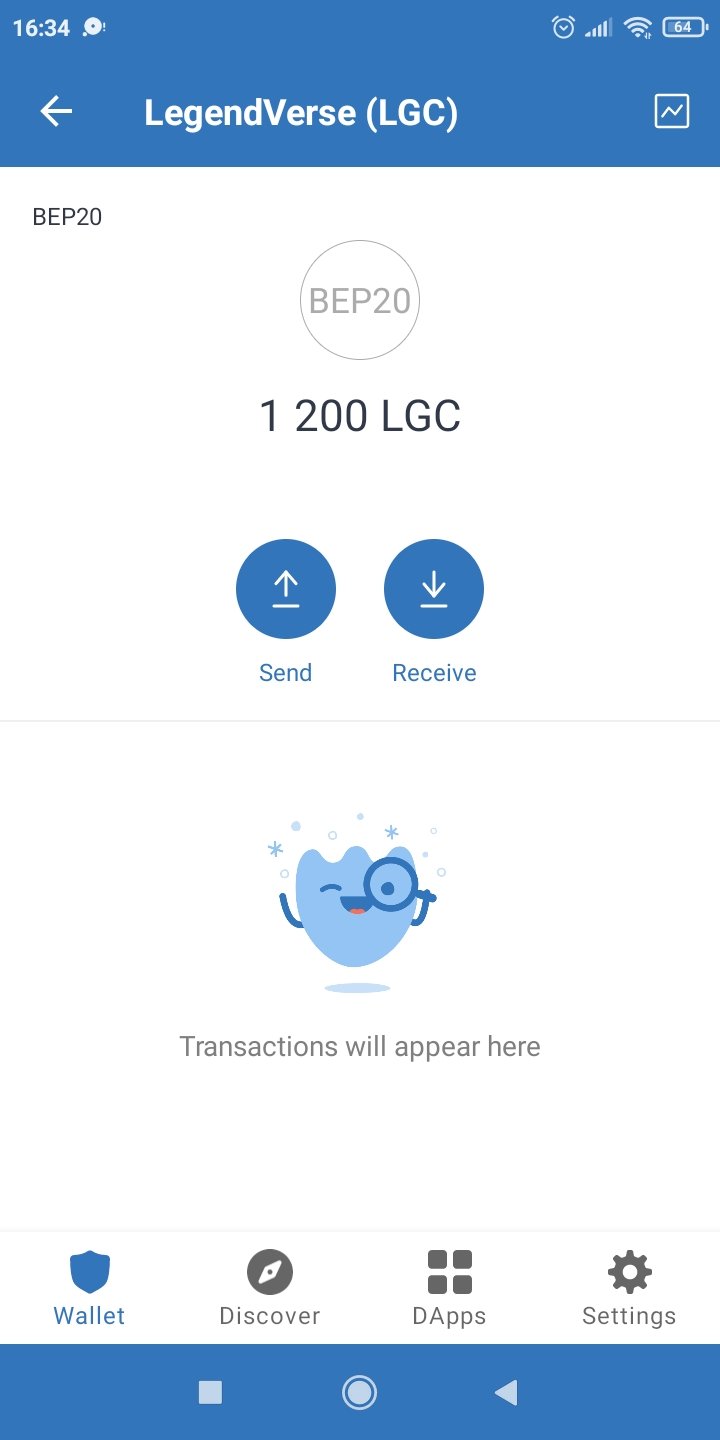Image resolution: width=720 pixels, height=1440 pixels.
Task: Switch to the Discover tab
Action: (270, 1288)
